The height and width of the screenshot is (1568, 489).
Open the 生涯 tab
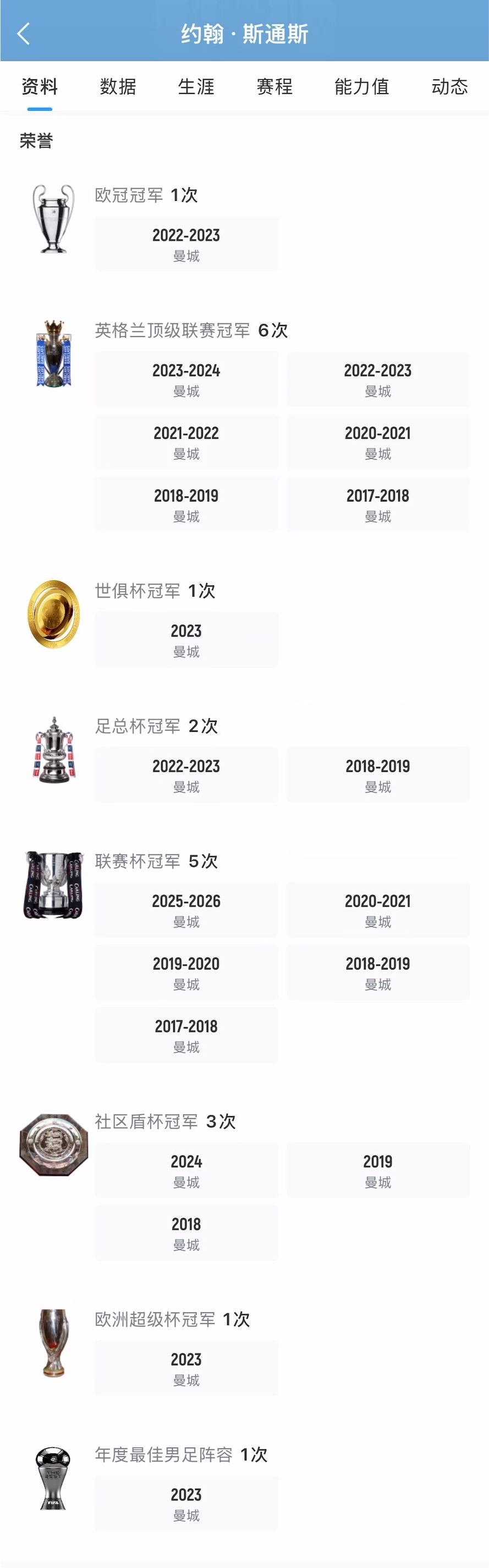tap(196, 87)
